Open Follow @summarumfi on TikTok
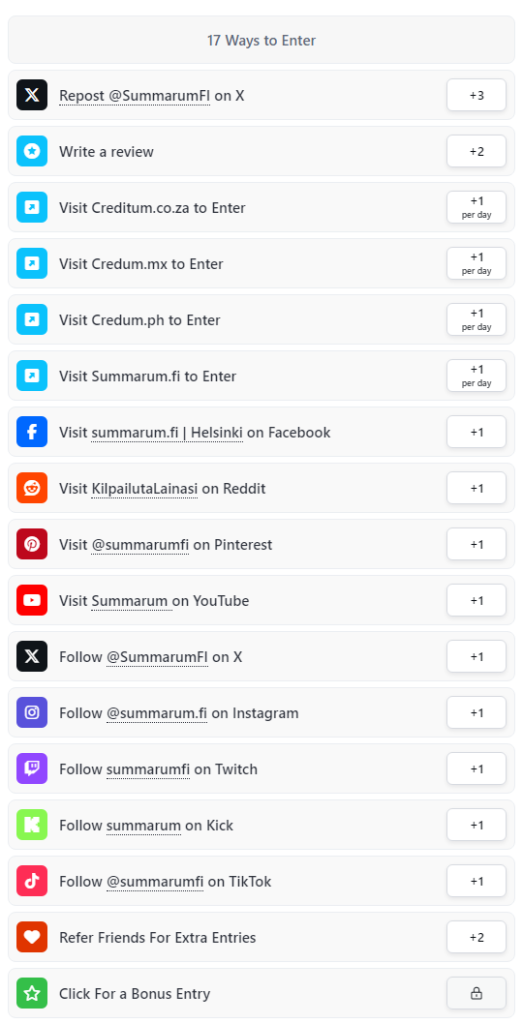This screenshot has width=523, height=1024. pos(261,882)
